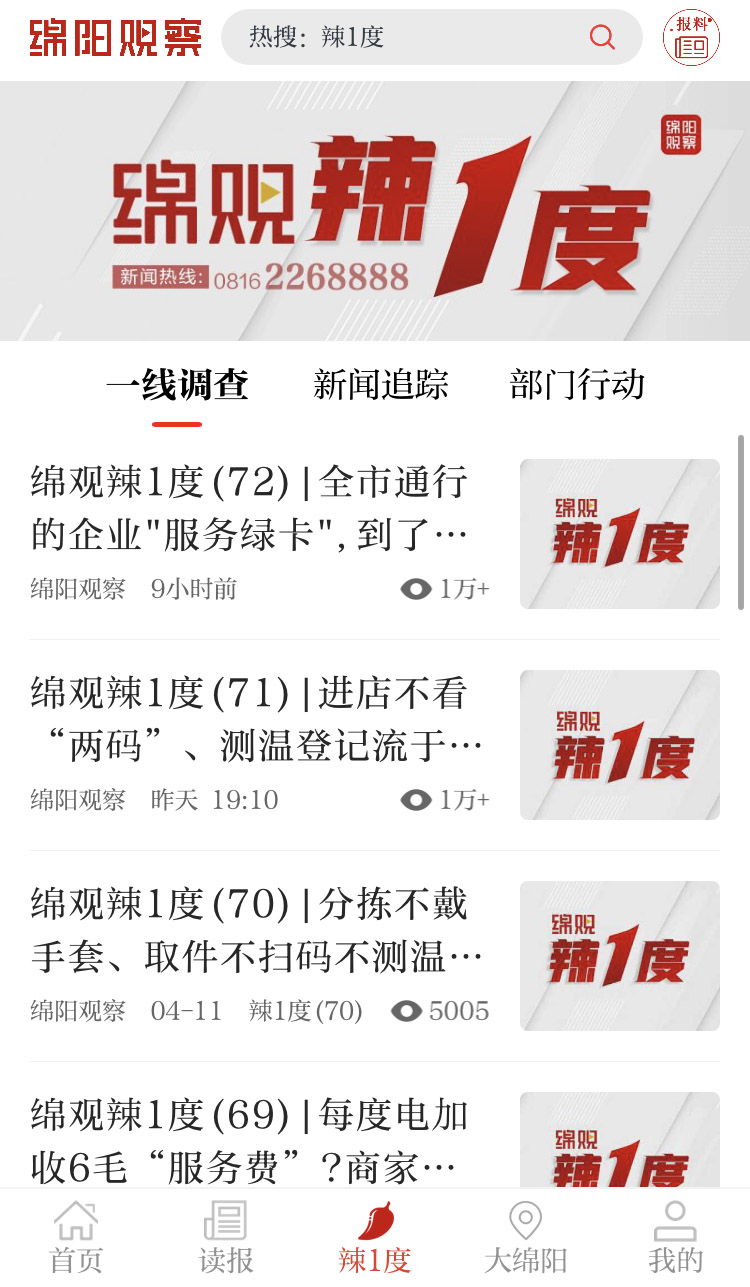
Task: Switch to the 部门行动 tab
Action: point(577,385)
